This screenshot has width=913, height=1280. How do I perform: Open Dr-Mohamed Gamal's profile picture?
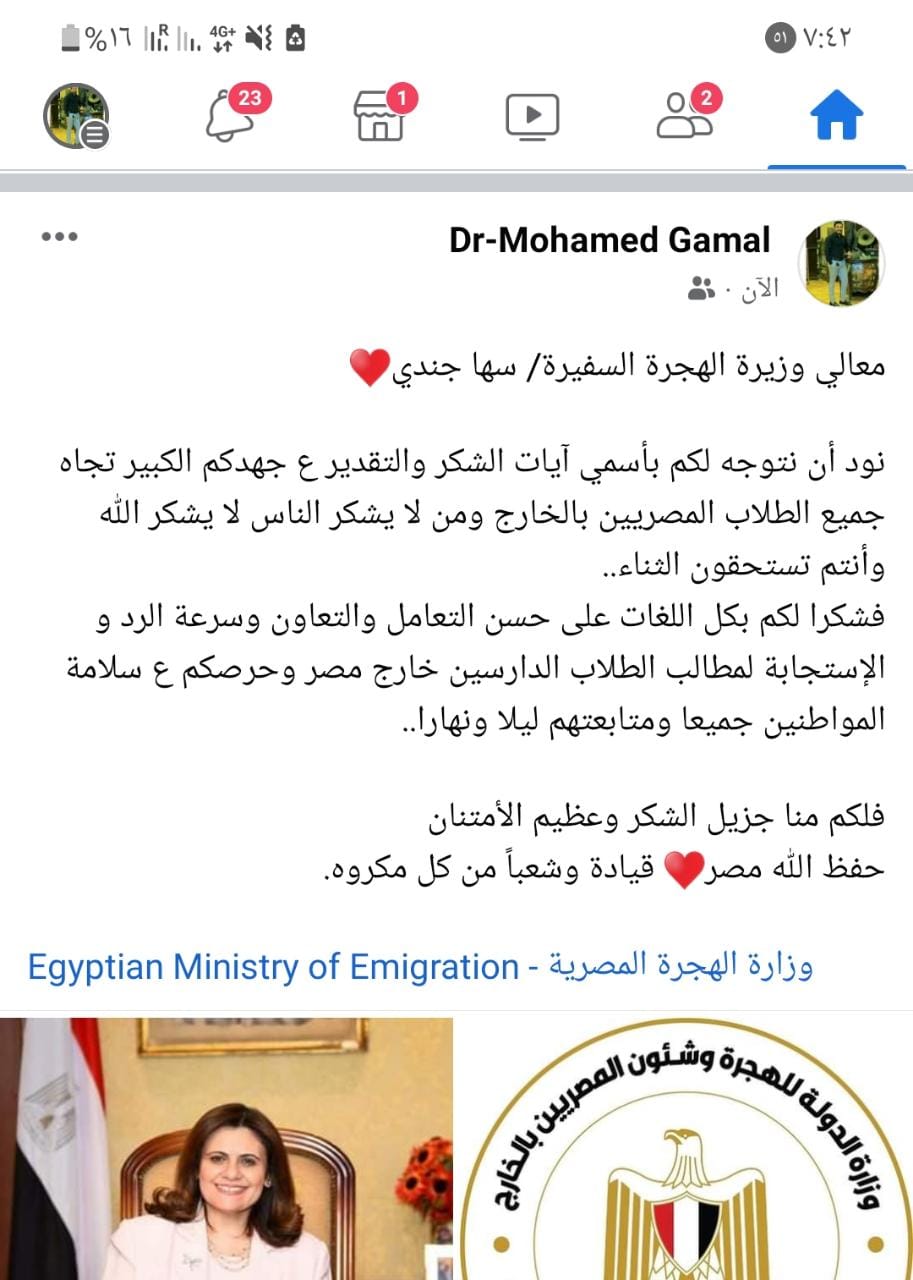coord(838,262)
